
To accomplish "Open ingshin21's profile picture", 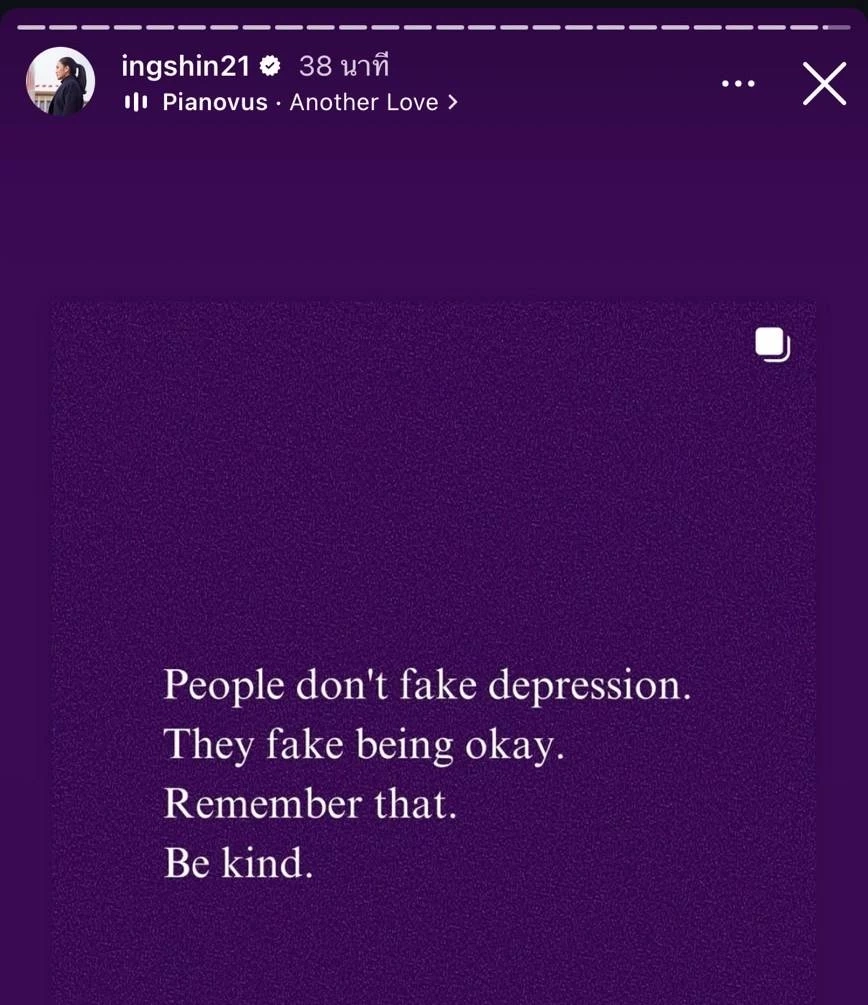I will 60,81.
